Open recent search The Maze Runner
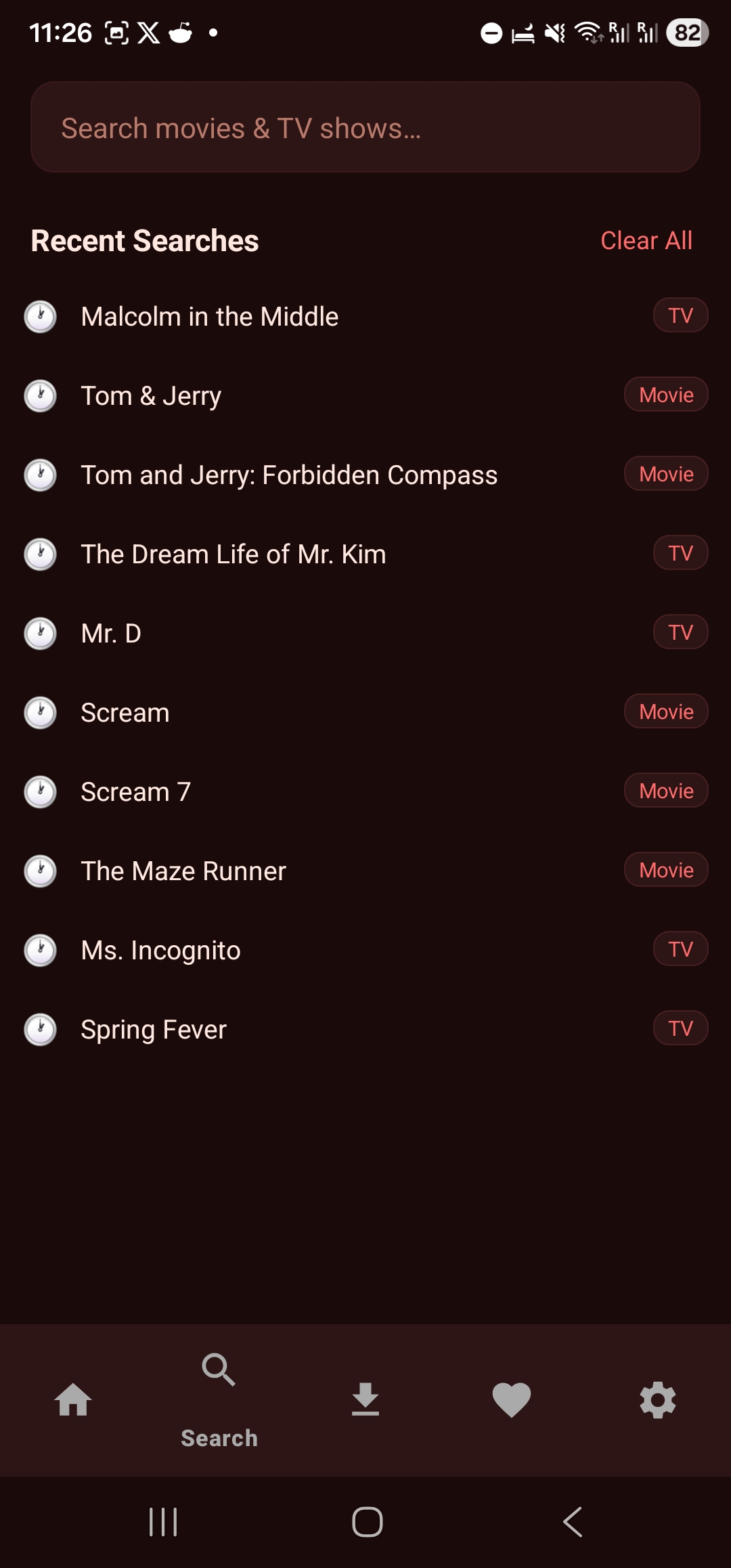This screenshot has height=1568, width=731. click(183, 871)
